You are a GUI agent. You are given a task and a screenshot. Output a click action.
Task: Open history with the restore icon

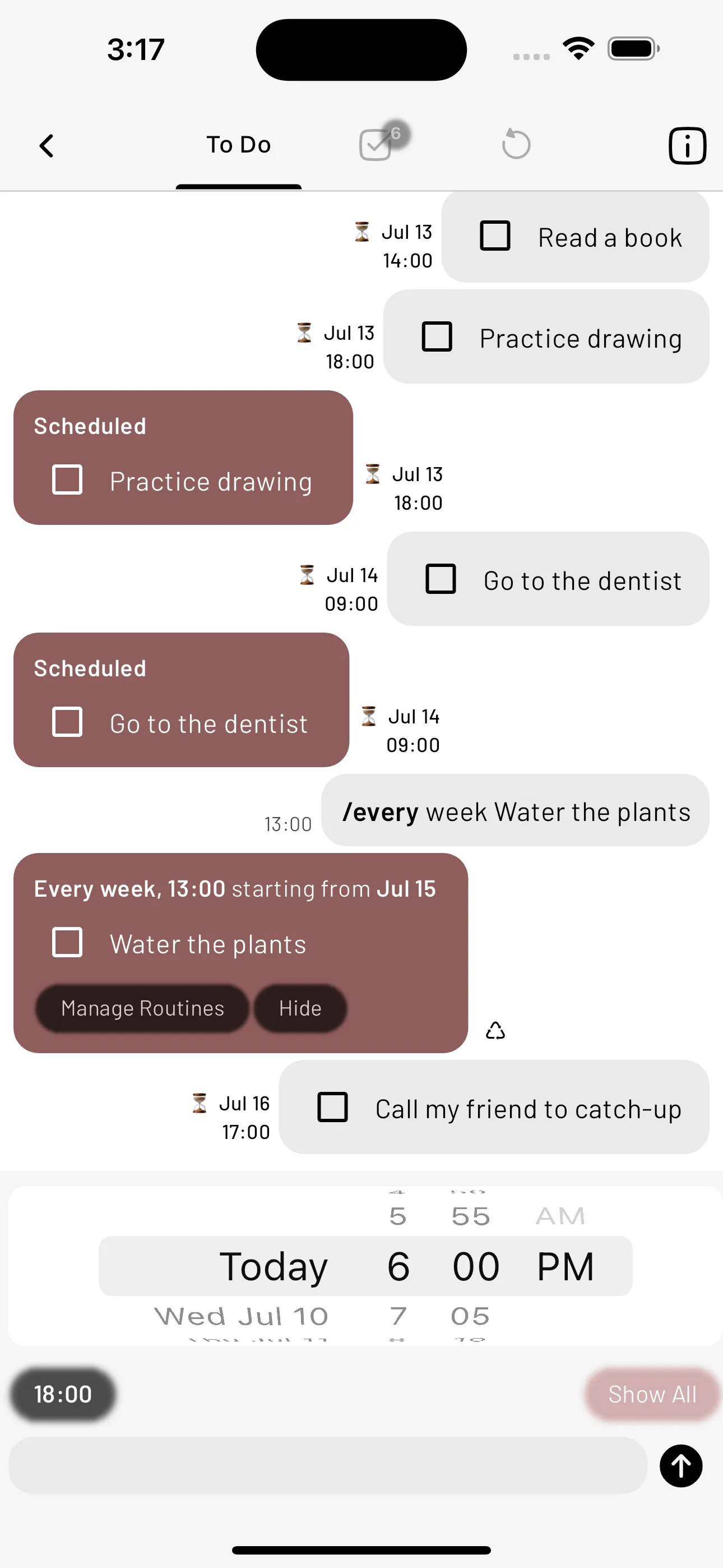pyautogui.click(x=515, y=145)
